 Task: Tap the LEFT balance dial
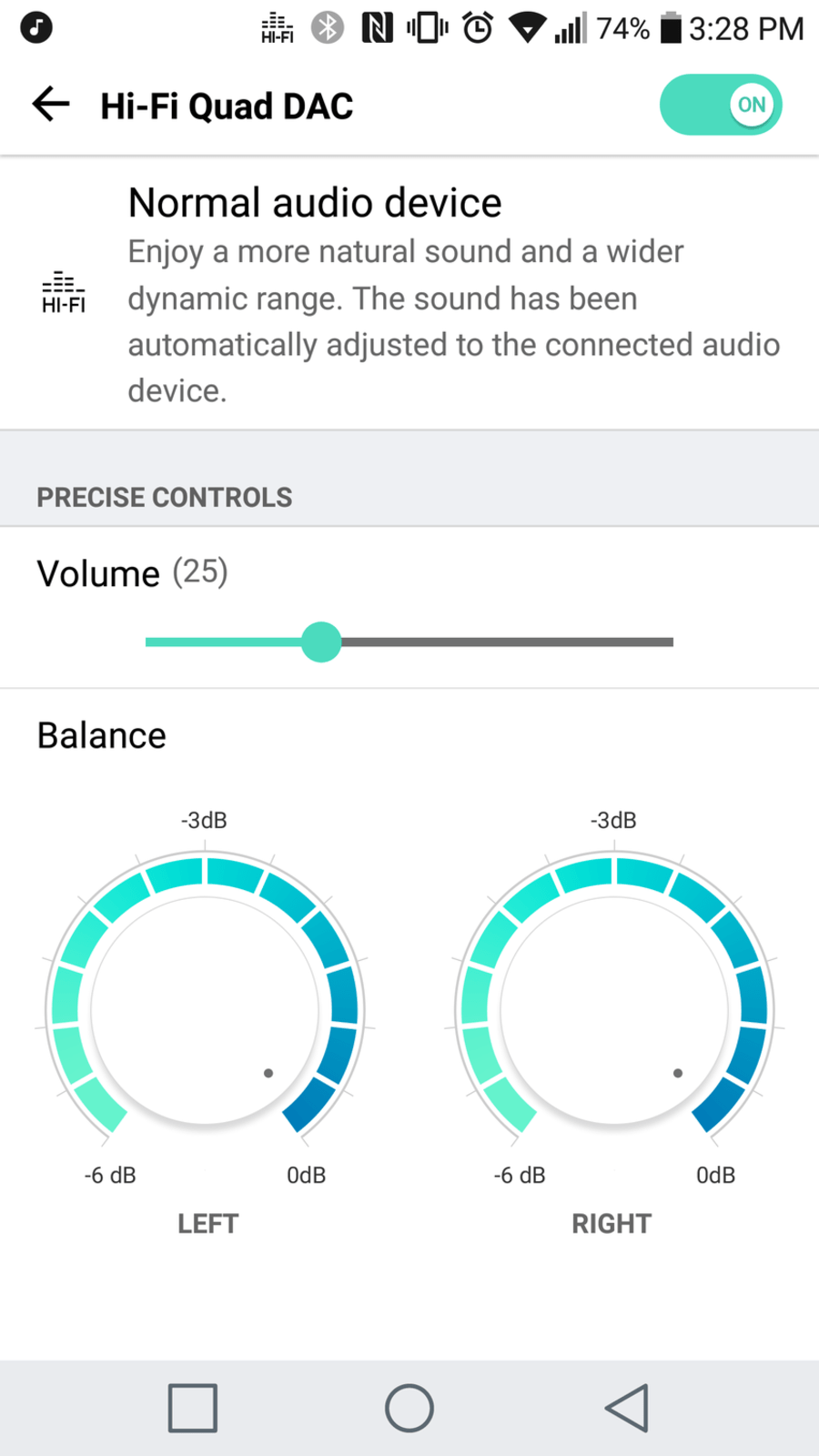205,1008
